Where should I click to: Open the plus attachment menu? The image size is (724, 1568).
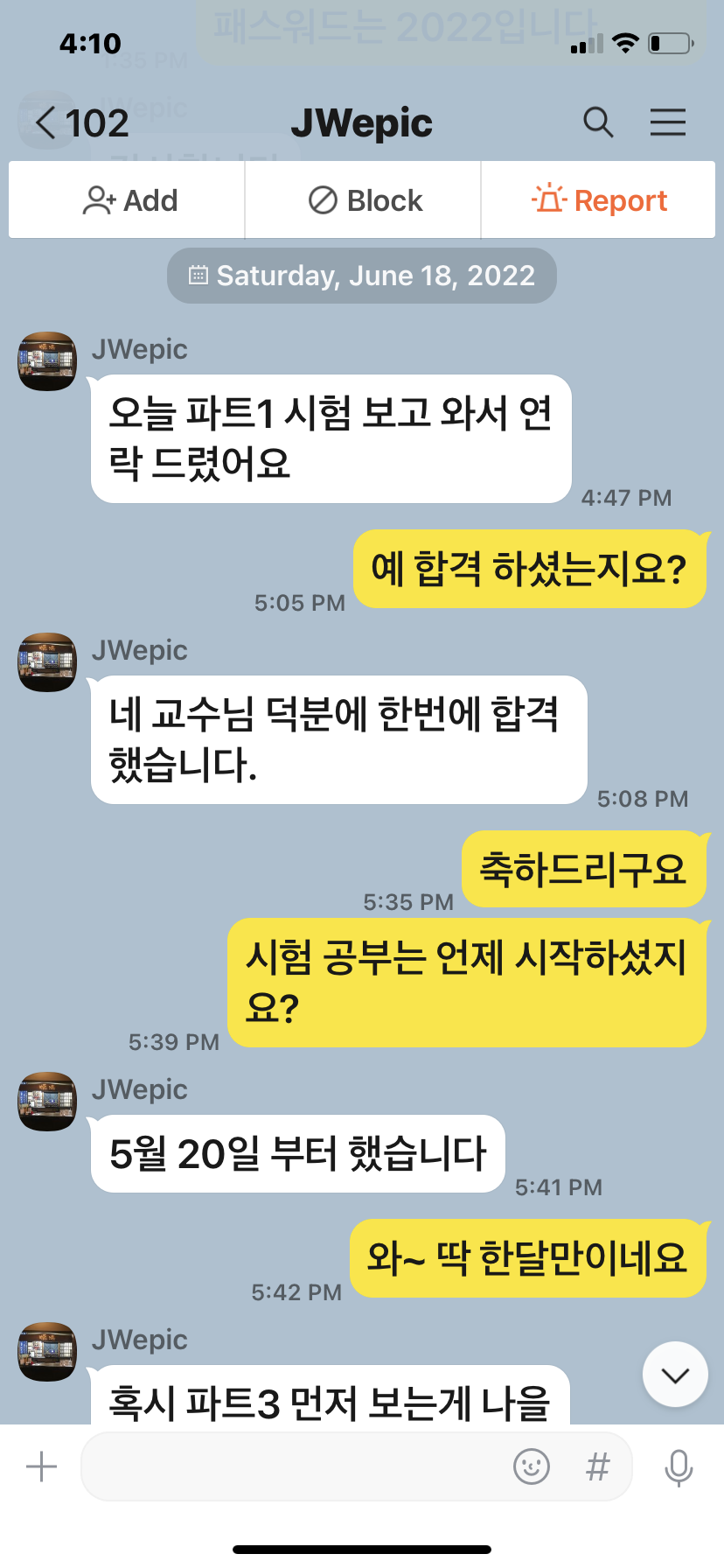pos(41,1467)
